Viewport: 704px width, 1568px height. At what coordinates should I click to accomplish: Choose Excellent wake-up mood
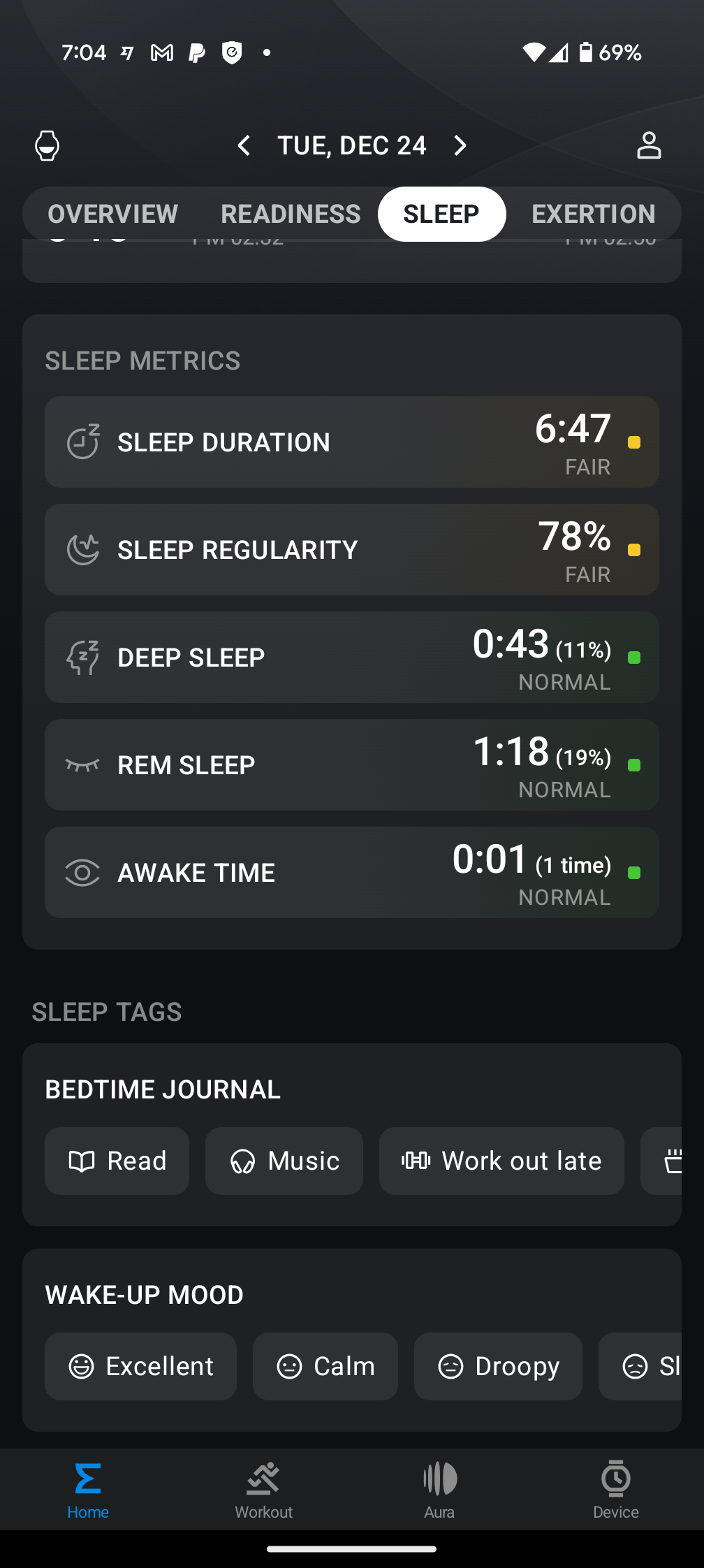click(140, 1366)
